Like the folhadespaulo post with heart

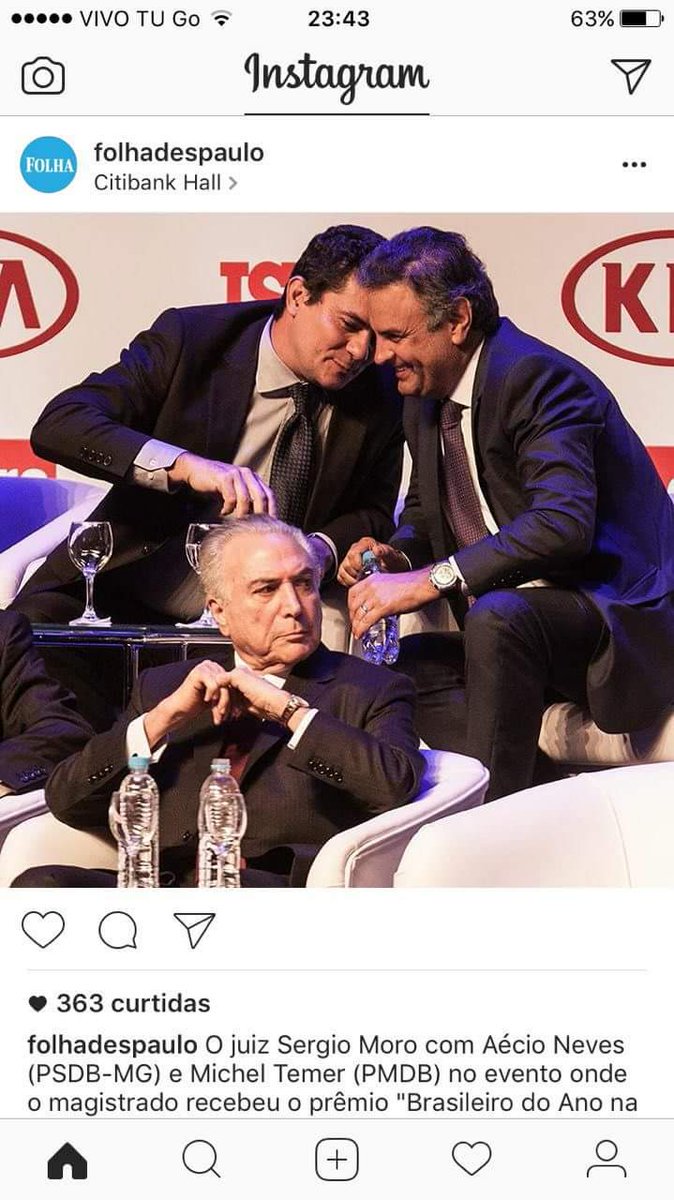(x=43, y=930)
